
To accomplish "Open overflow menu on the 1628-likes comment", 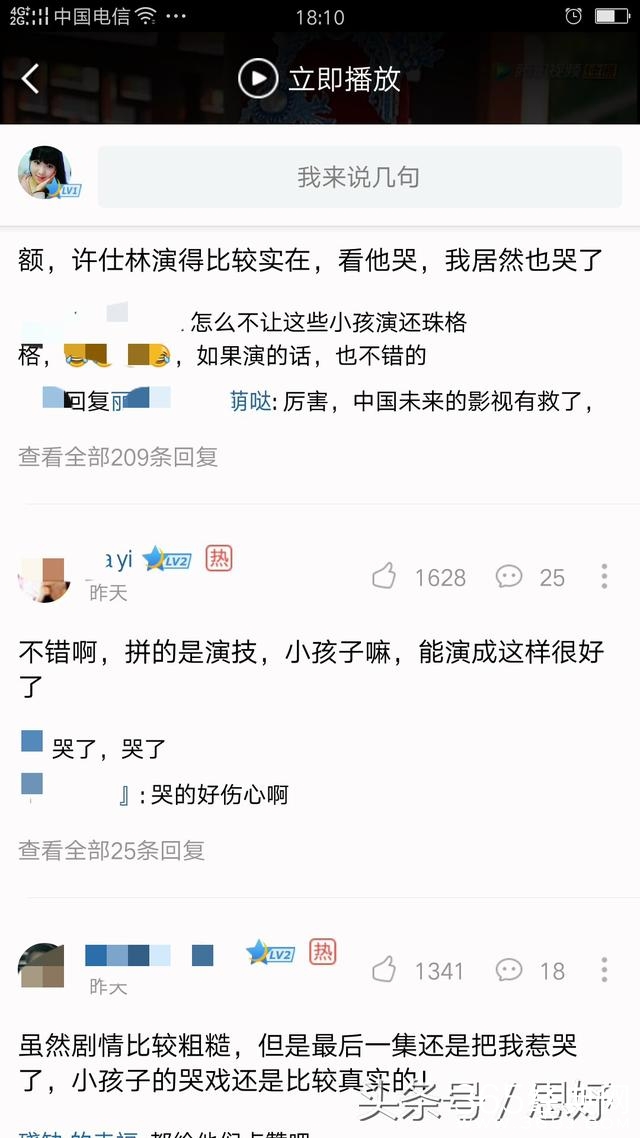I will (x=604, y=576).
